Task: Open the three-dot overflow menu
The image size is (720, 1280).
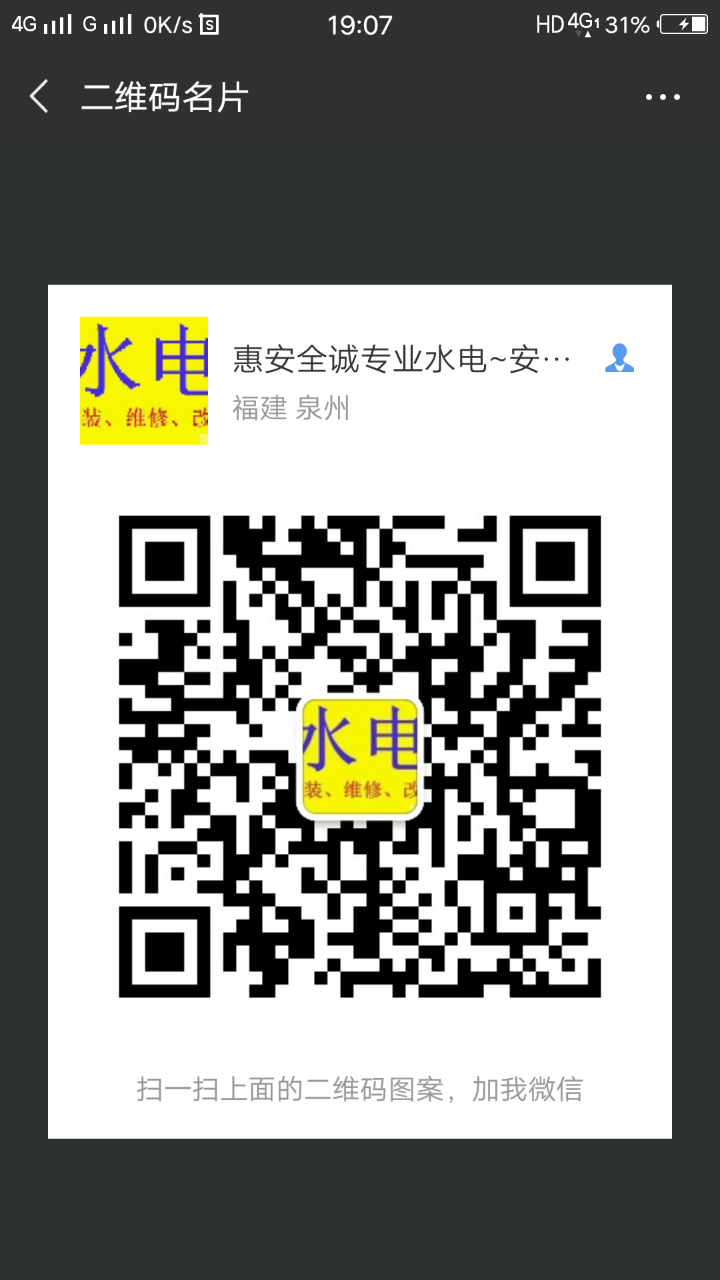Action: pos(662,97)
